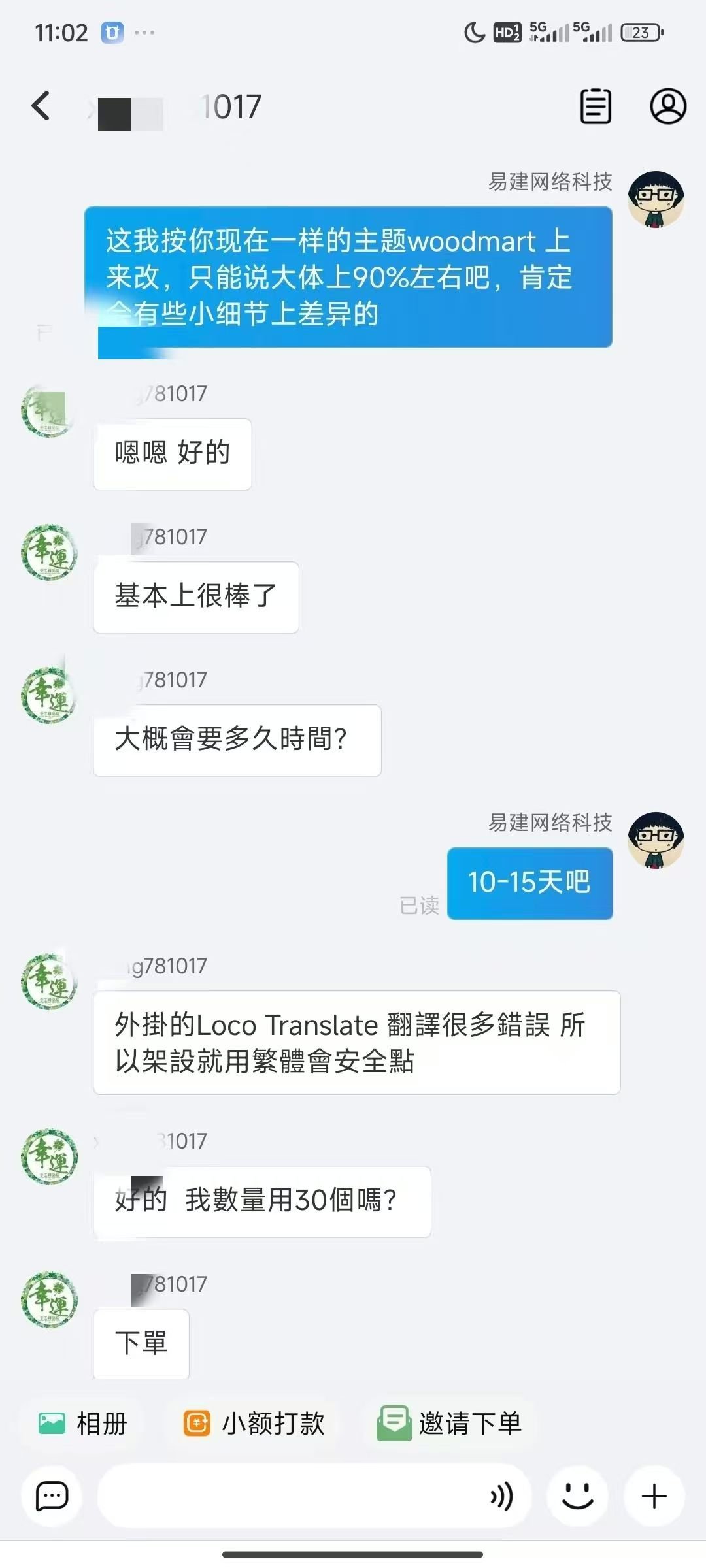Image resolution: width=706 pixels, height=1568 pixels.
Task: Tap 邀请下单 invite to order
Action: click(449, 1423)
